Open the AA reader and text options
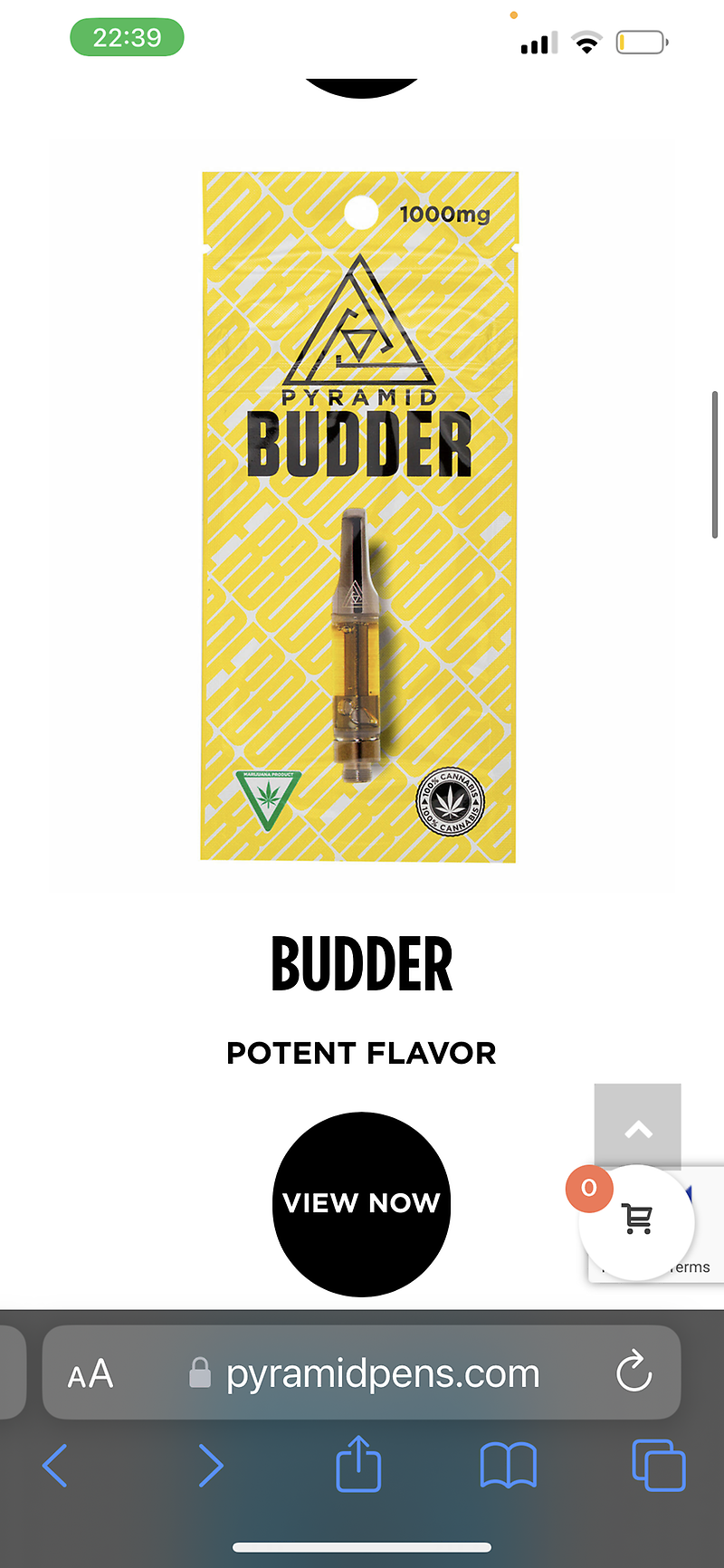724x1568 pixels. click(90, 1374)
